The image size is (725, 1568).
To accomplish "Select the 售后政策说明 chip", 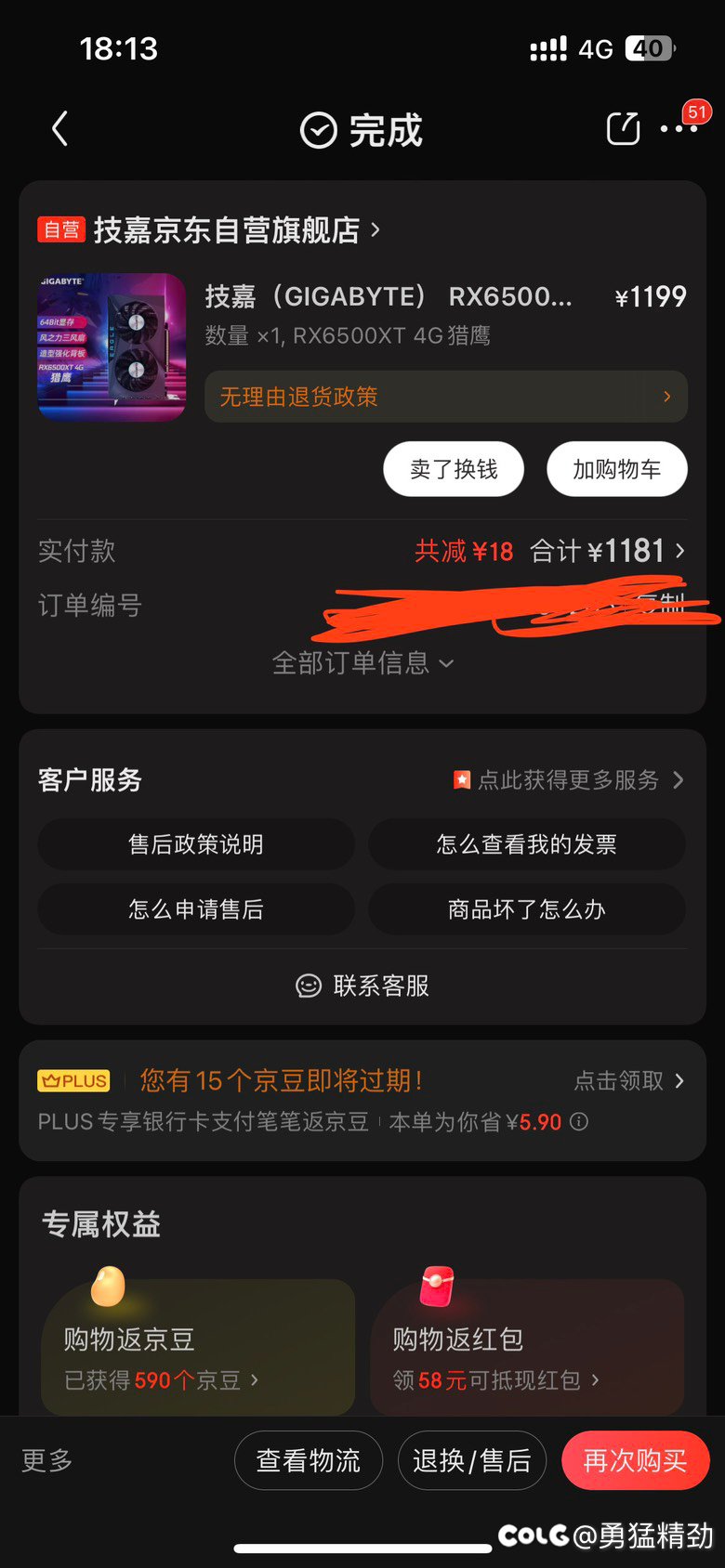I will coord(196,844).
